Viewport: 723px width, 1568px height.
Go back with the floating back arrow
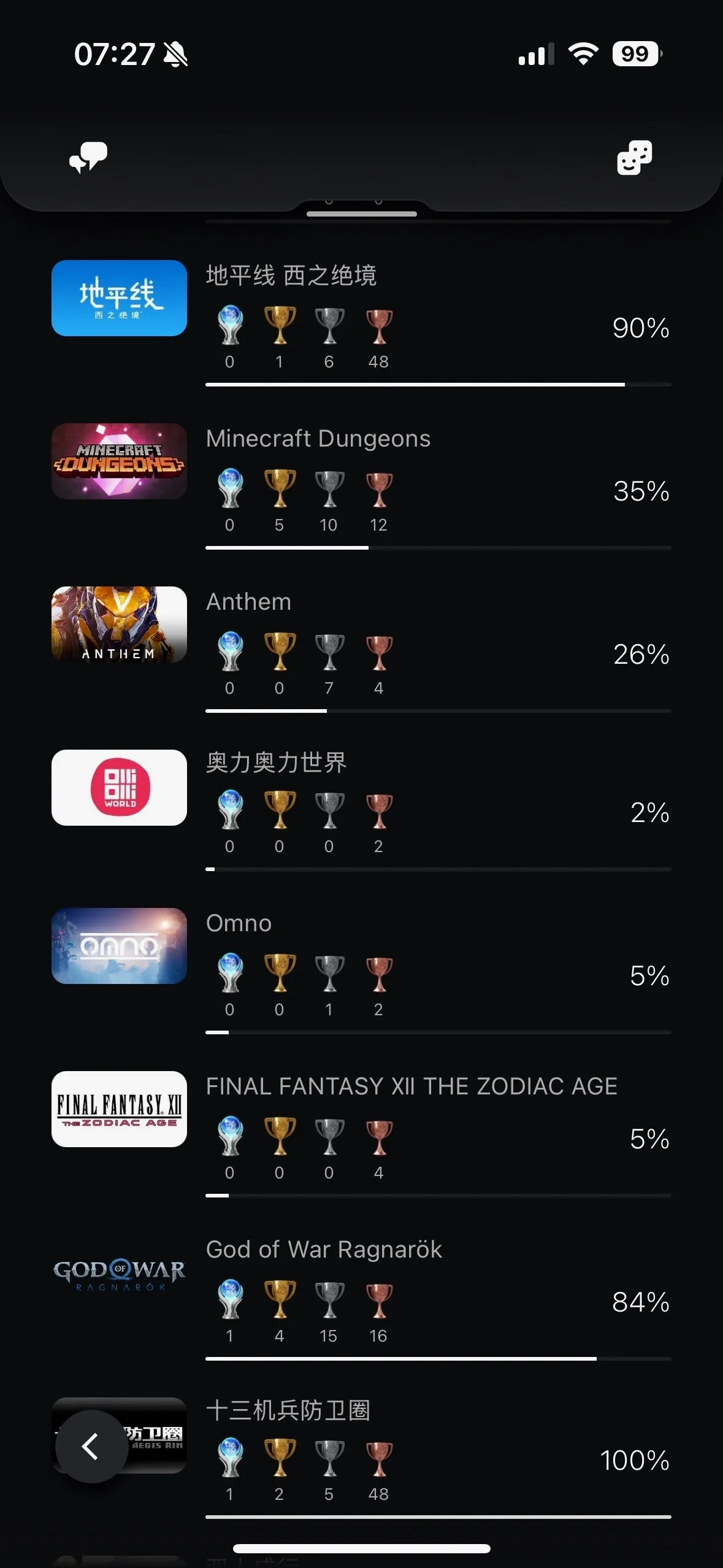click(91, 1447)
